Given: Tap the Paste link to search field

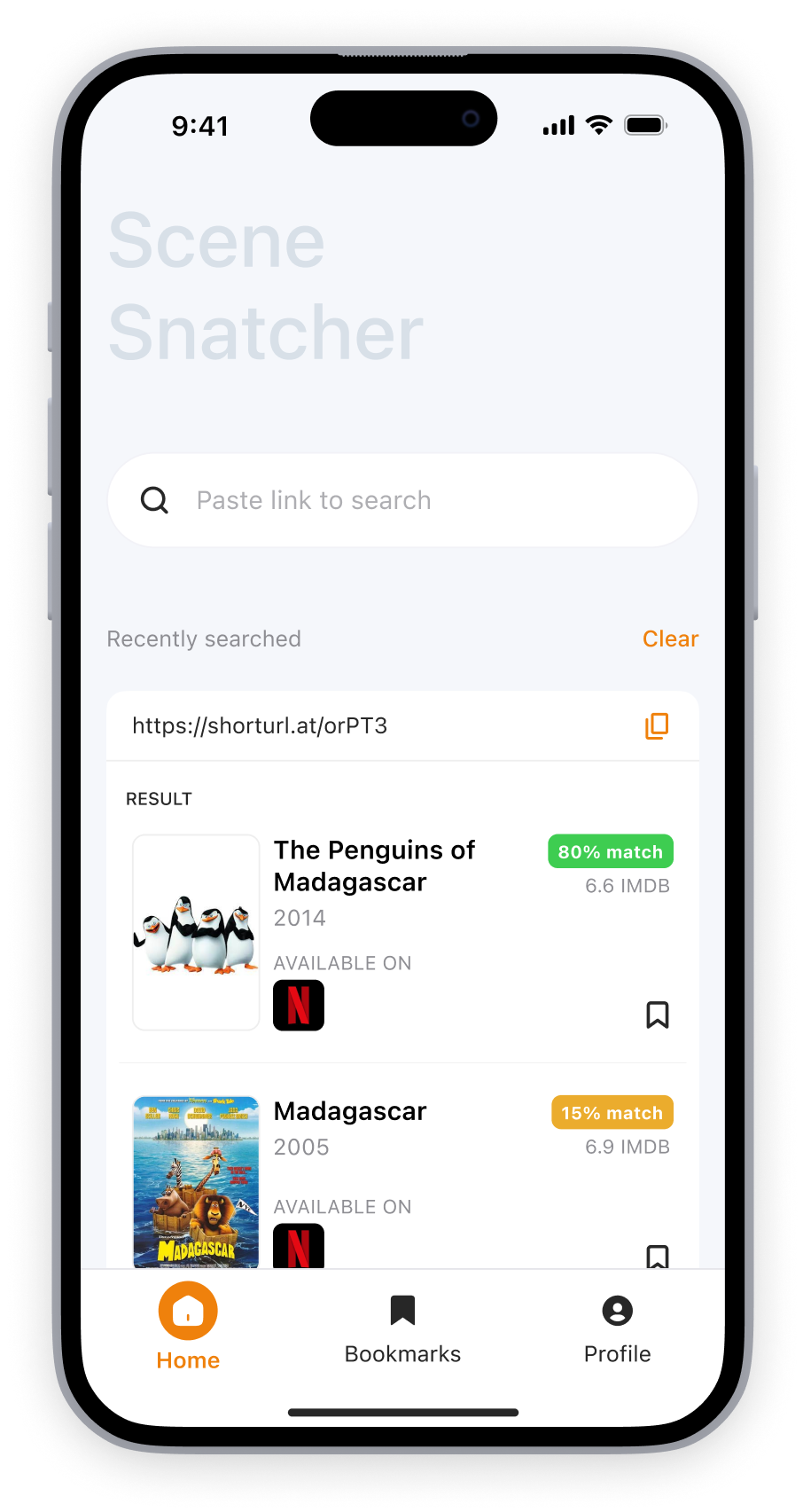Looking at the screenshot, I should 402,500.
